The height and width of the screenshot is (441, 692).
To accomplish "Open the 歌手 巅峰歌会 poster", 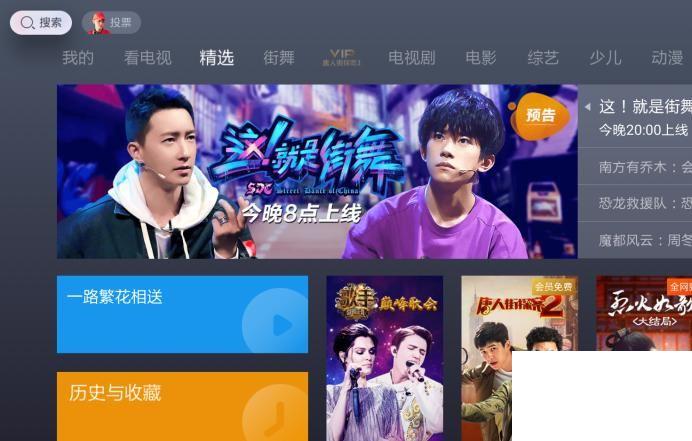I will (384, 358).
